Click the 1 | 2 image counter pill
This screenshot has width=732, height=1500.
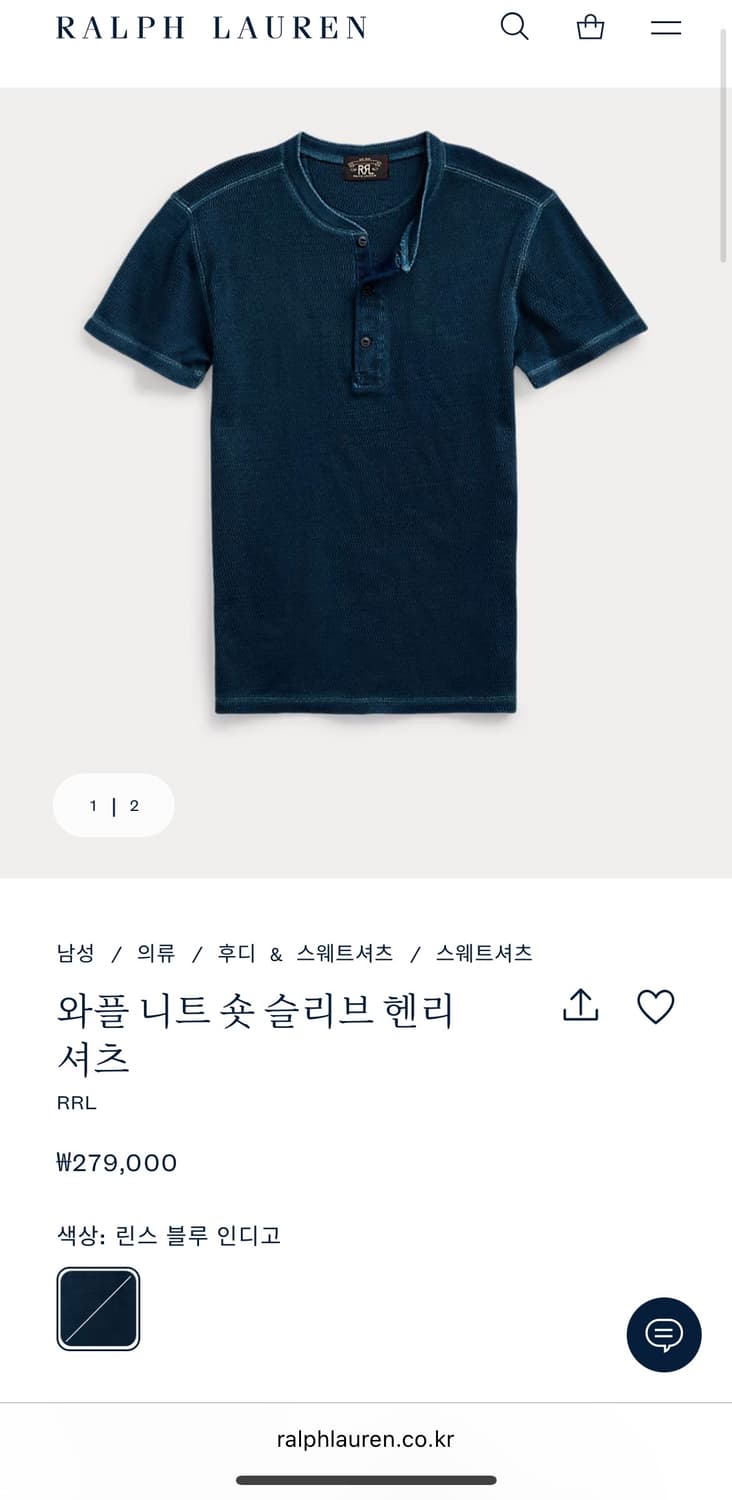tap(113, 805)
